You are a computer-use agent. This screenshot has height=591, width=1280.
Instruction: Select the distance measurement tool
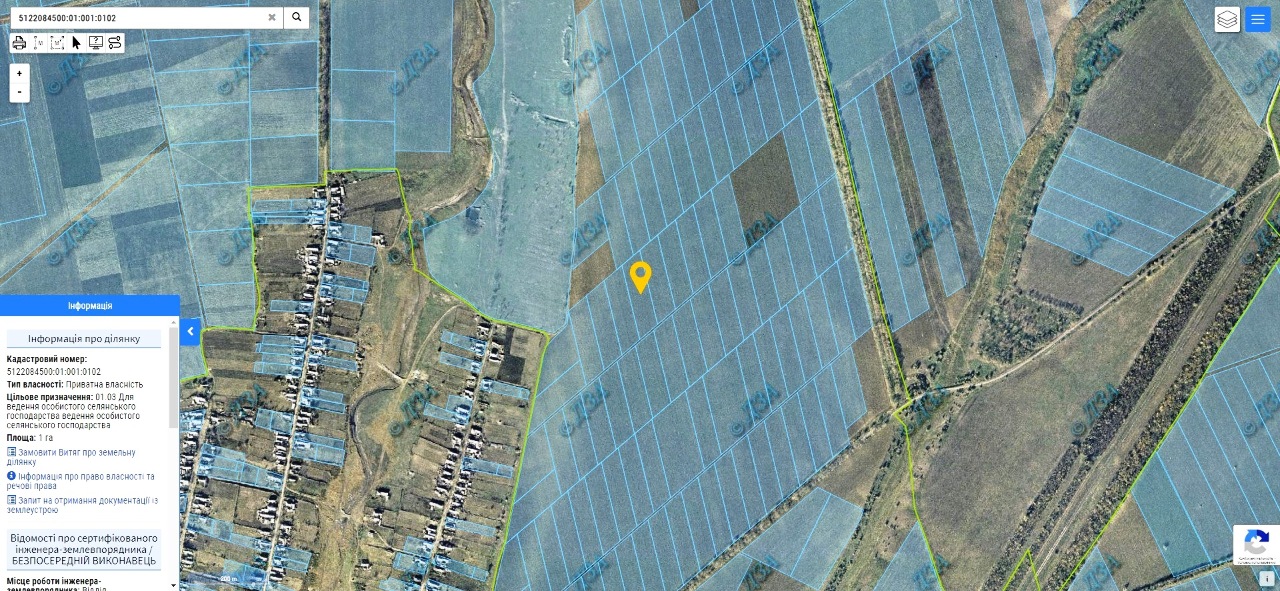tap(38, 43)
